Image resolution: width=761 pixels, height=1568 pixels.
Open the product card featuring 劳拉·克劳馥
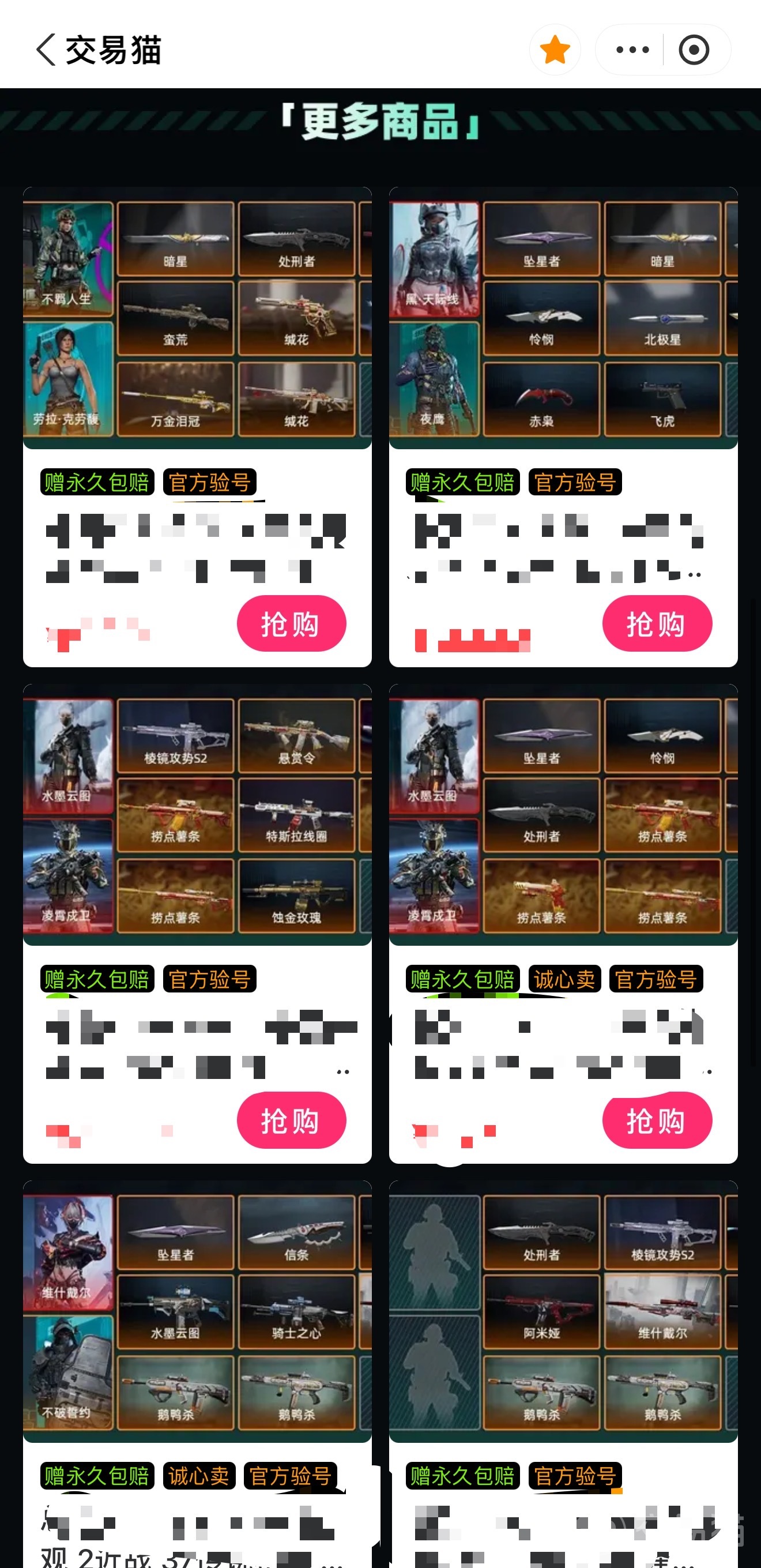click(x=197, y=427)
